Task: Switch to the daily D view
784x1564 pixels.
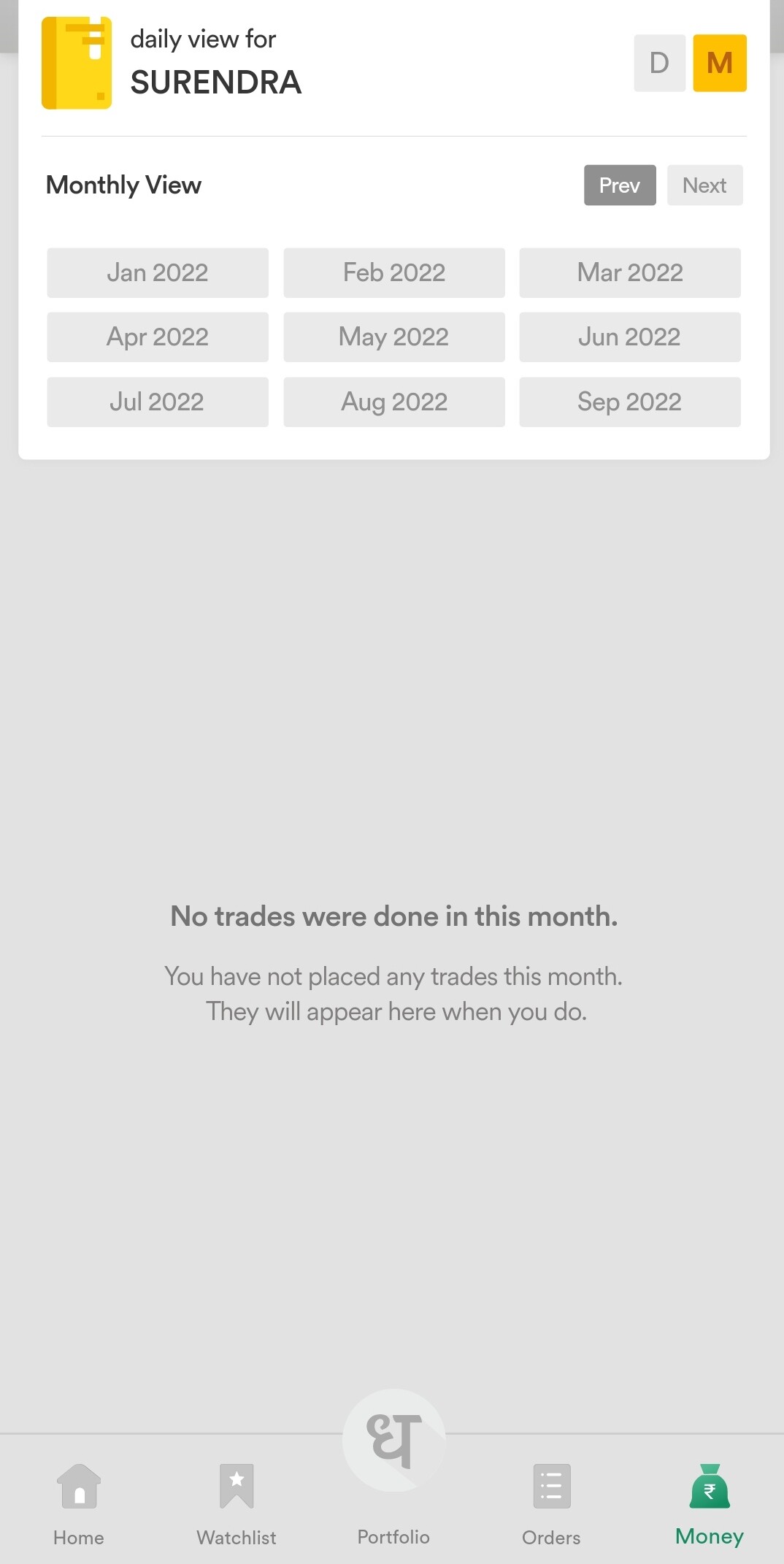Action: 659,63
